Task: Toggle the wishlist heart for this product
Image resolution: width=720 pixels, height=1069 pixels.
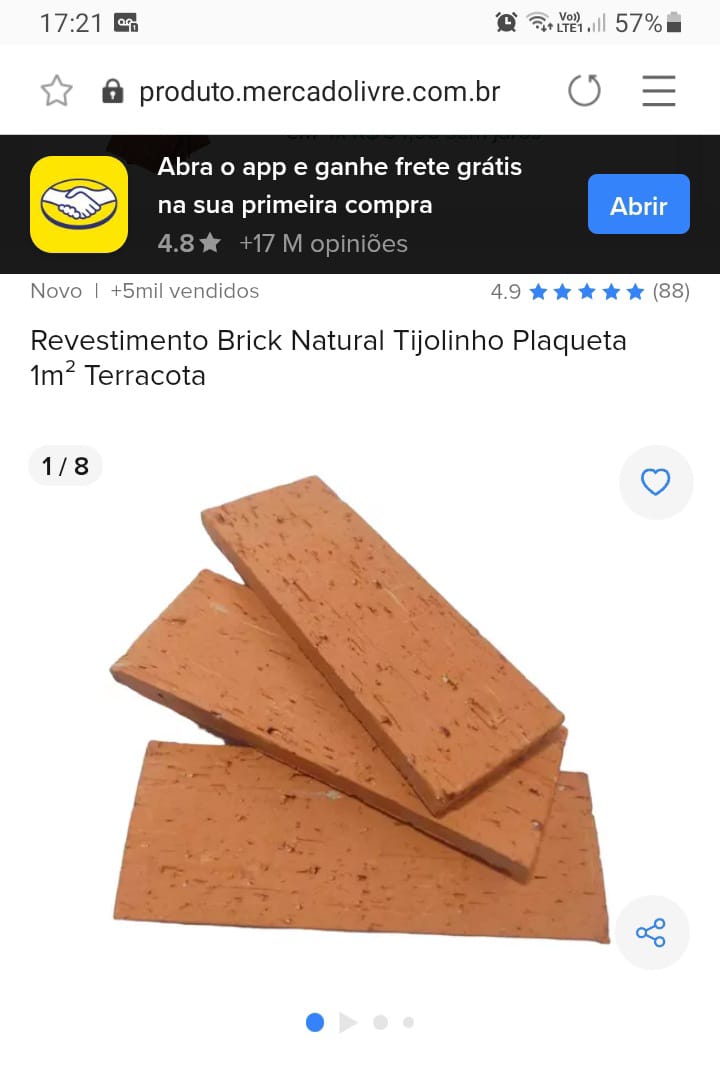Action: coord(656,481)
